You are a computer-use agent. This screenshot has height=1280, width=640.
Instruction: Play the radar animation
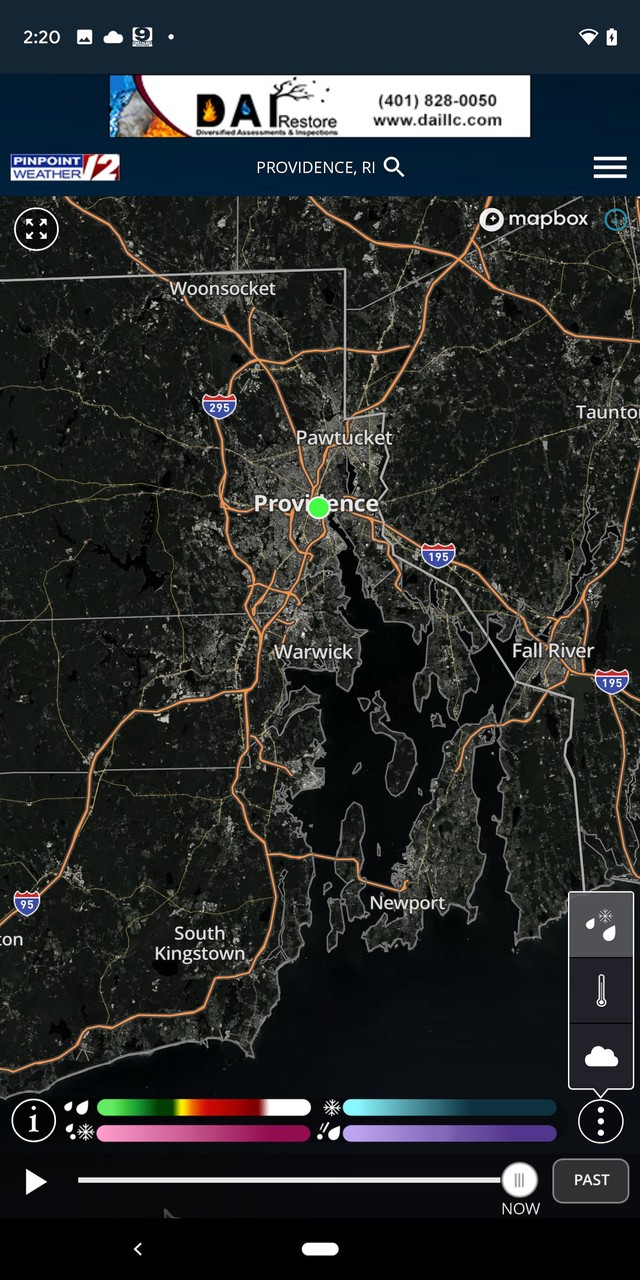point(36,1182)
